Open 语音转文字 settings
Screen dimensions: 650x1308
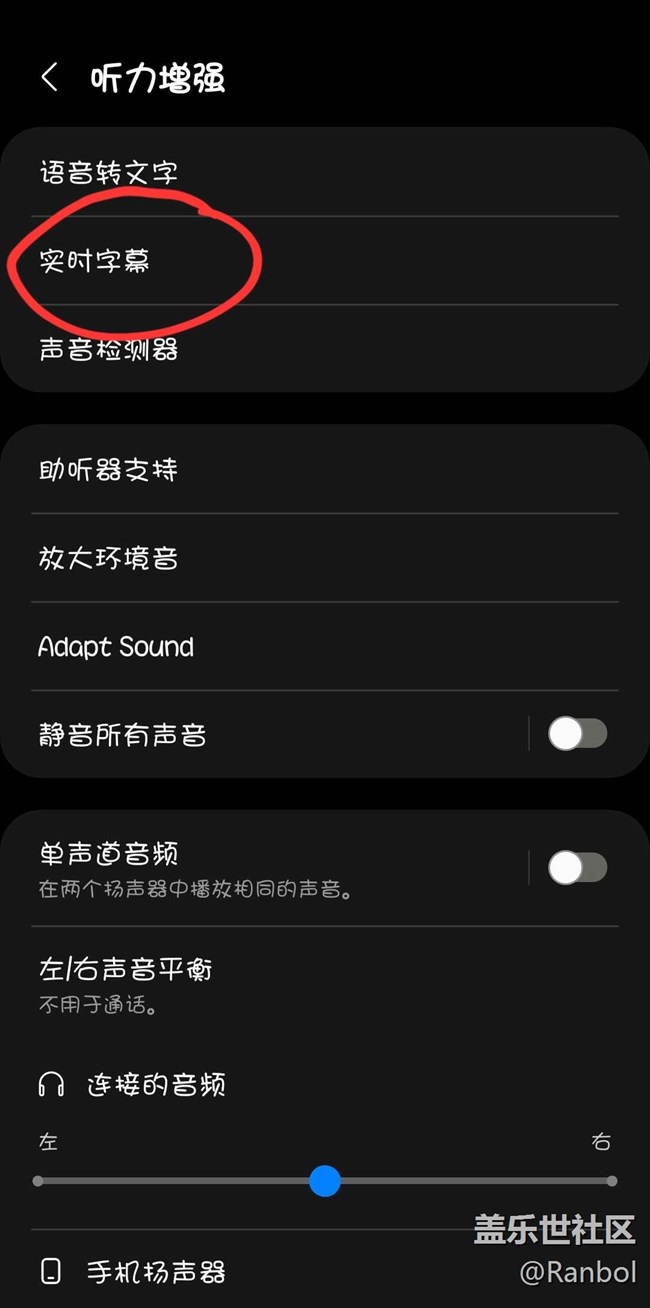(108, 172)
